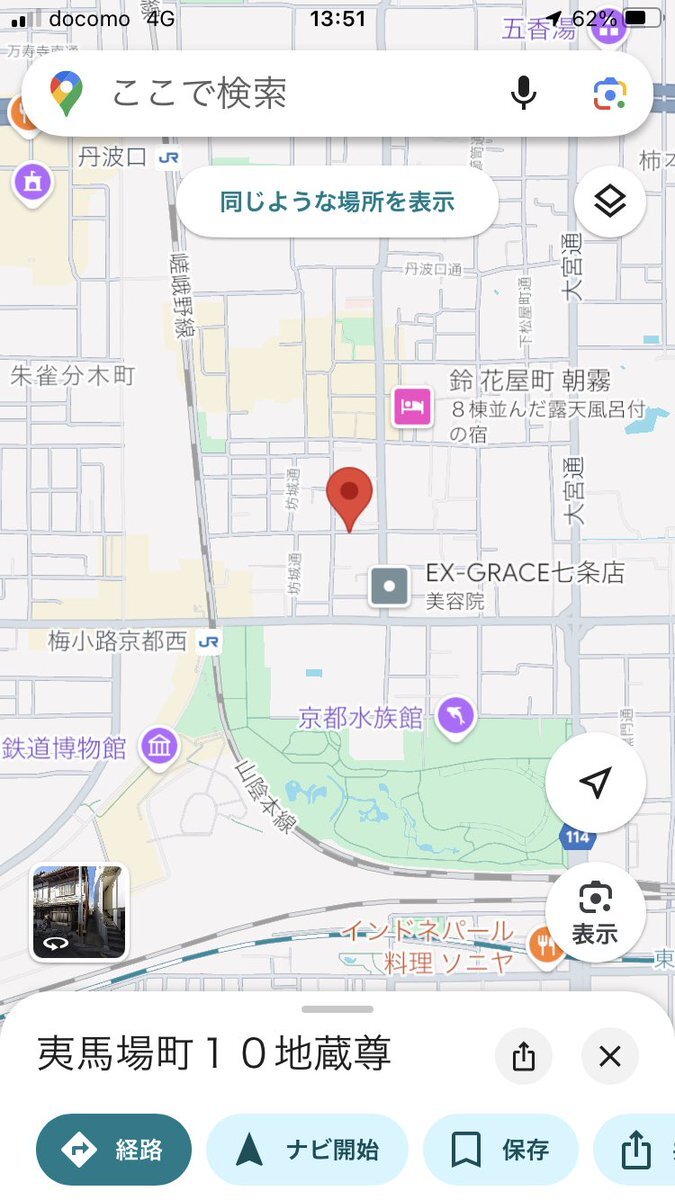
Task: Open the map layers selector
Action: (x=609, y=202)
